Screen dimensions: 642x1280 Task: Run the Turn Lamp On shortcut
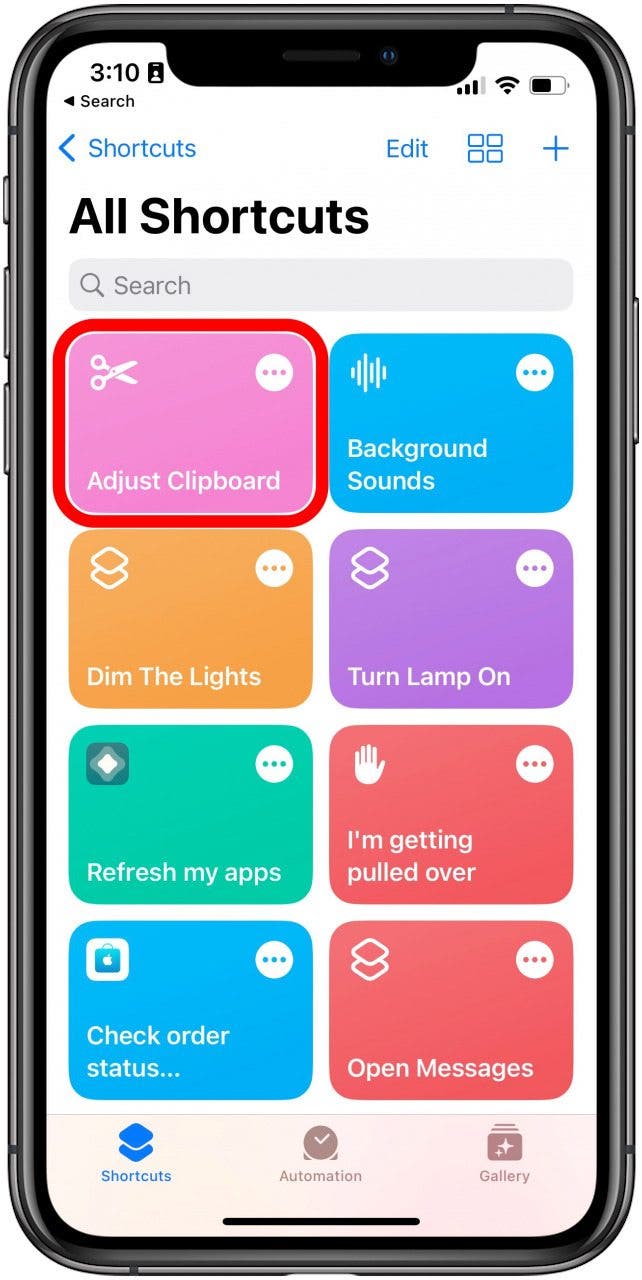click(451, 619)
